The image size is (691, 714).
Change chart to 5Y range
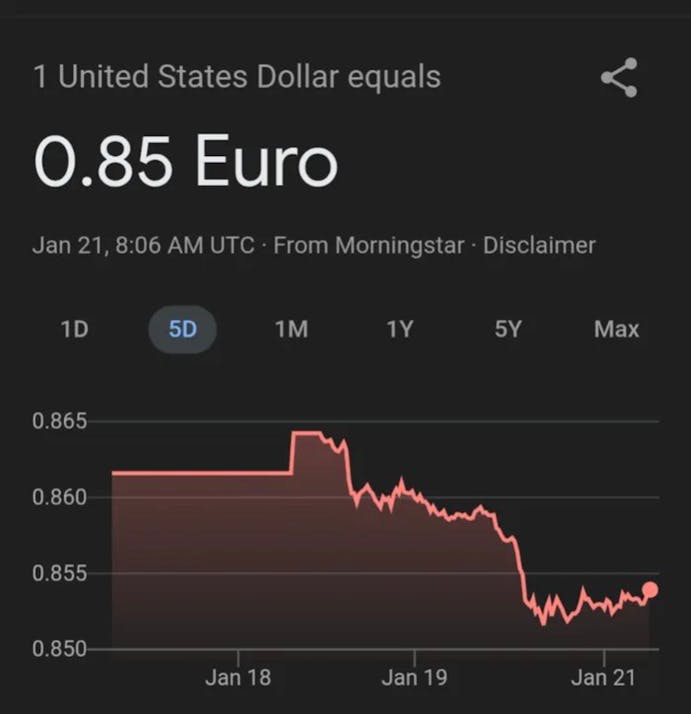(x=508, y=329)
